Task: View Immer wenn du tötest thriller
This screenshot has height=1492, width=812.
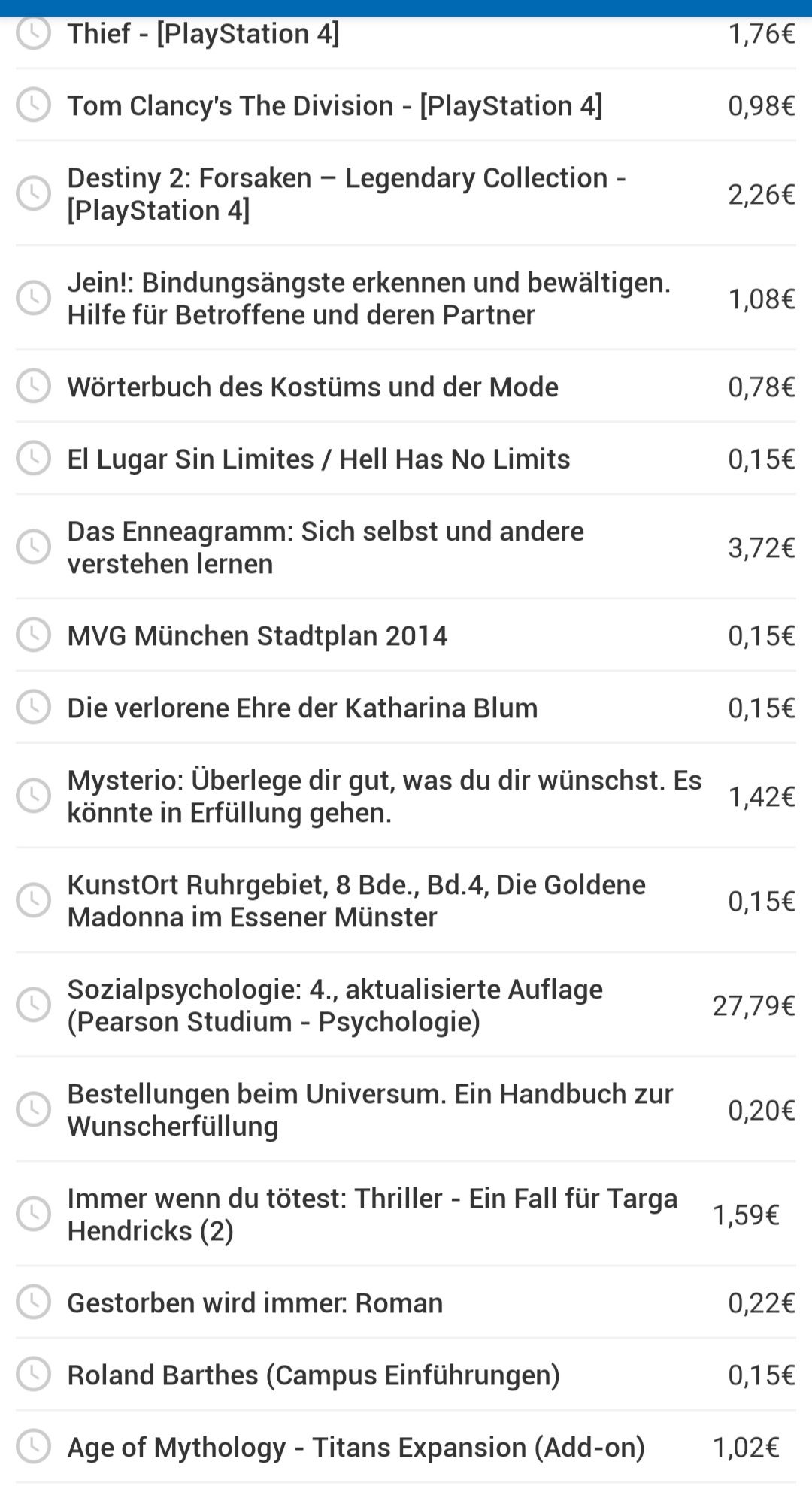Action: click(x=372, y=1215)
